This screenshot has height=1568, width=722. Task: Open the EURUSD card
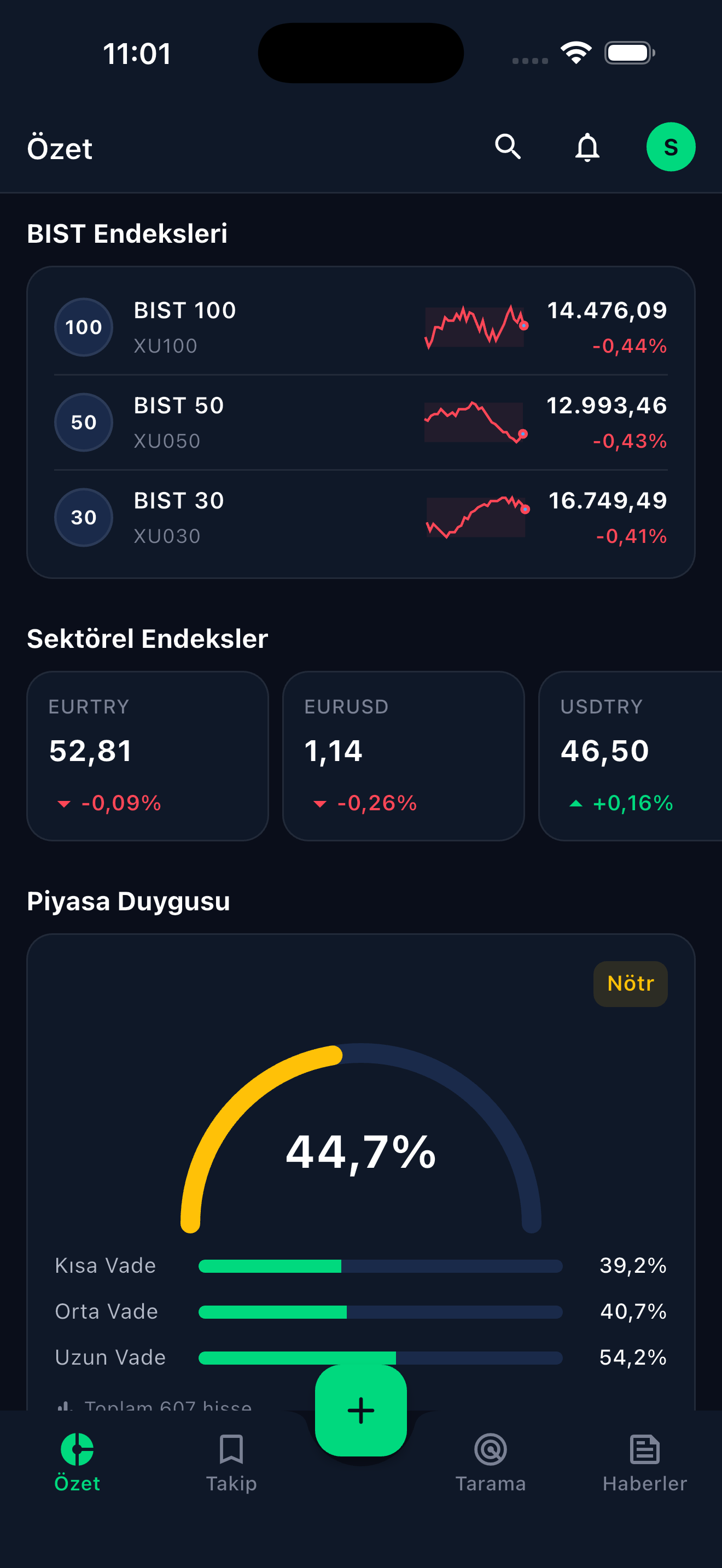pyautogui.click(x=404, y=756)
